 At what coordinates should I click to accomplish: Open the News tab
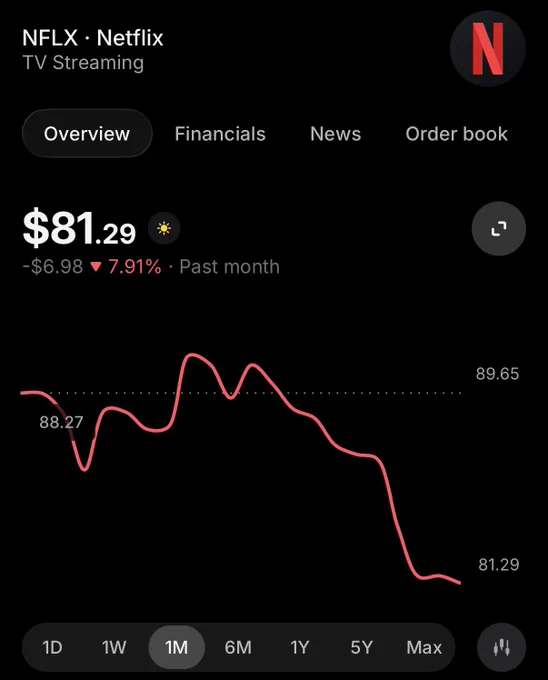[336, 134]
